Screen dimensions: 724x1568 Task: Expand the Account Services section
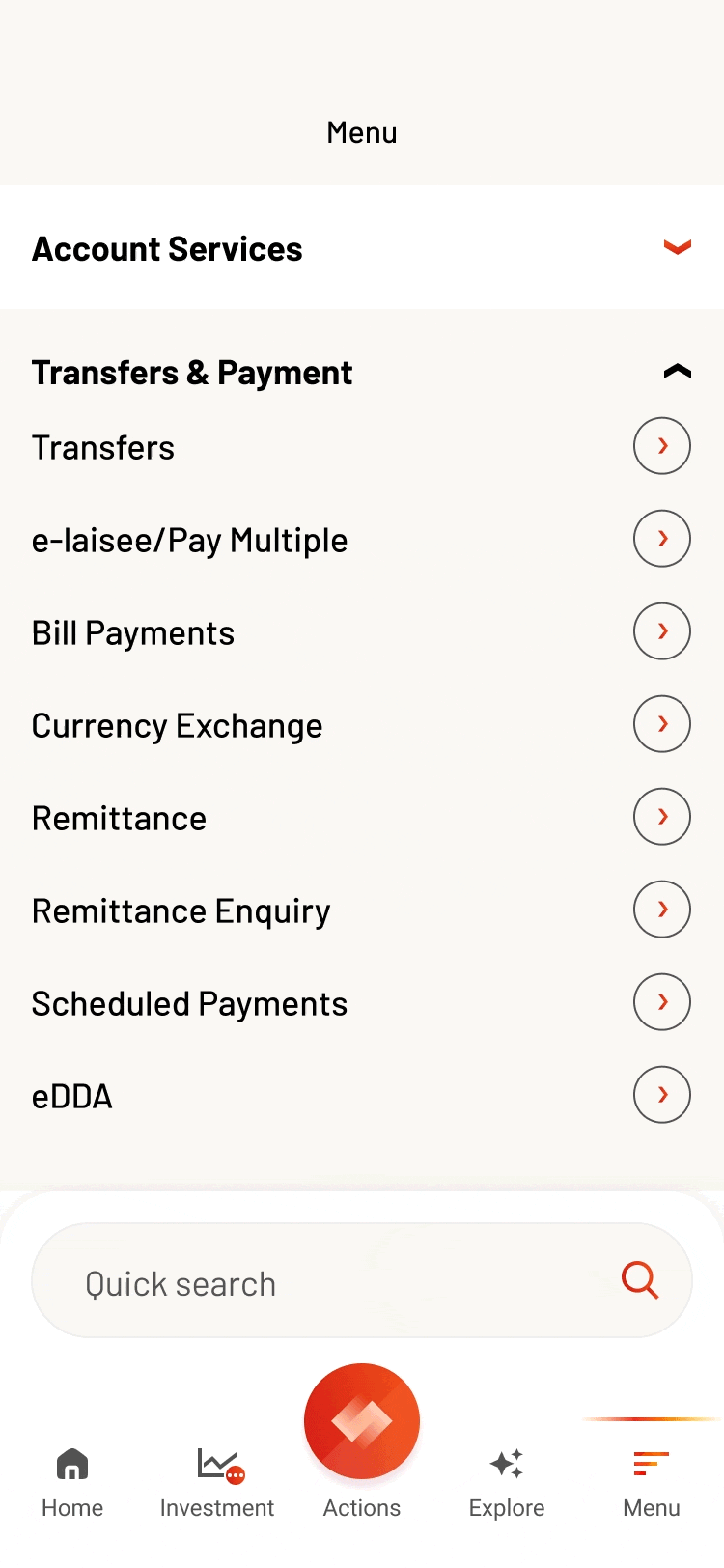362,248
